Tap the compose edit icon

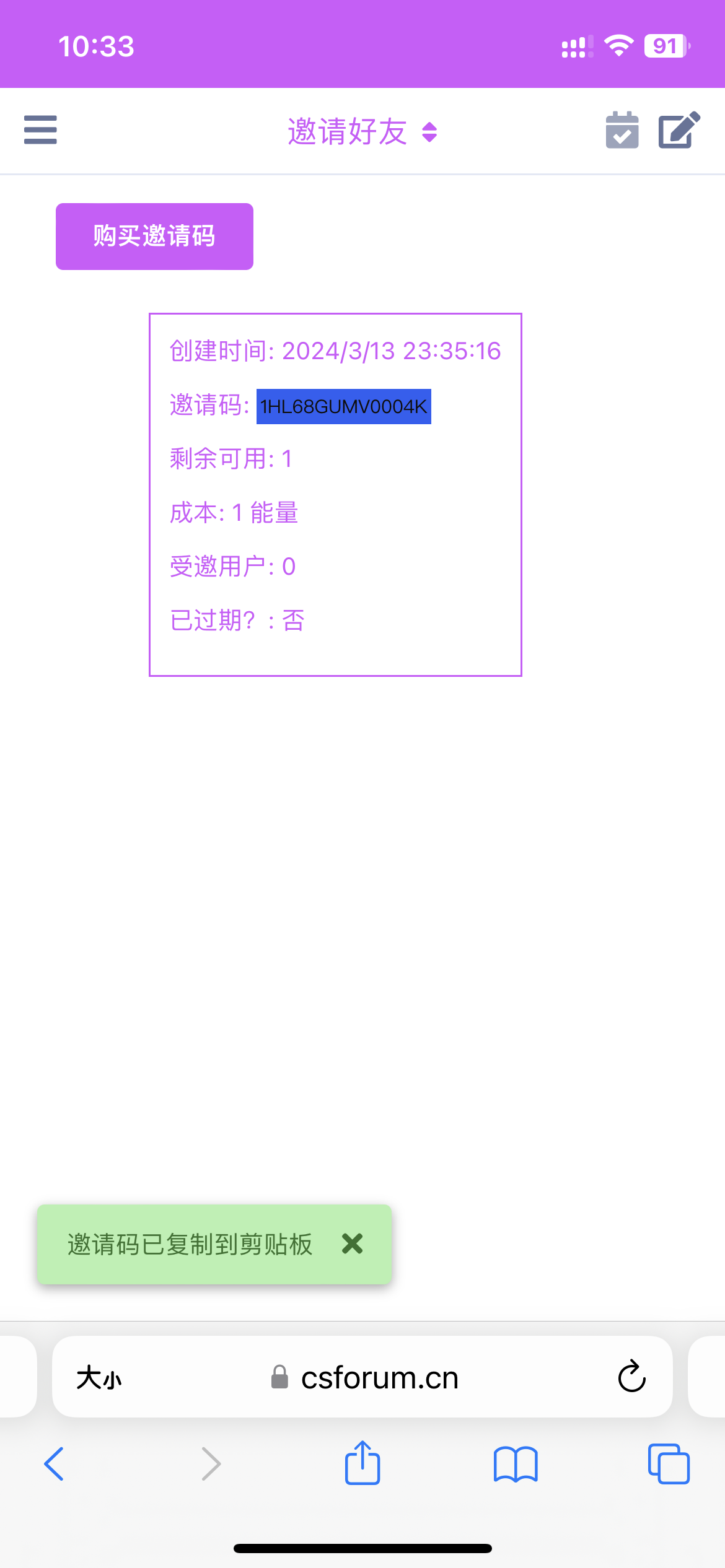[679, 130]
